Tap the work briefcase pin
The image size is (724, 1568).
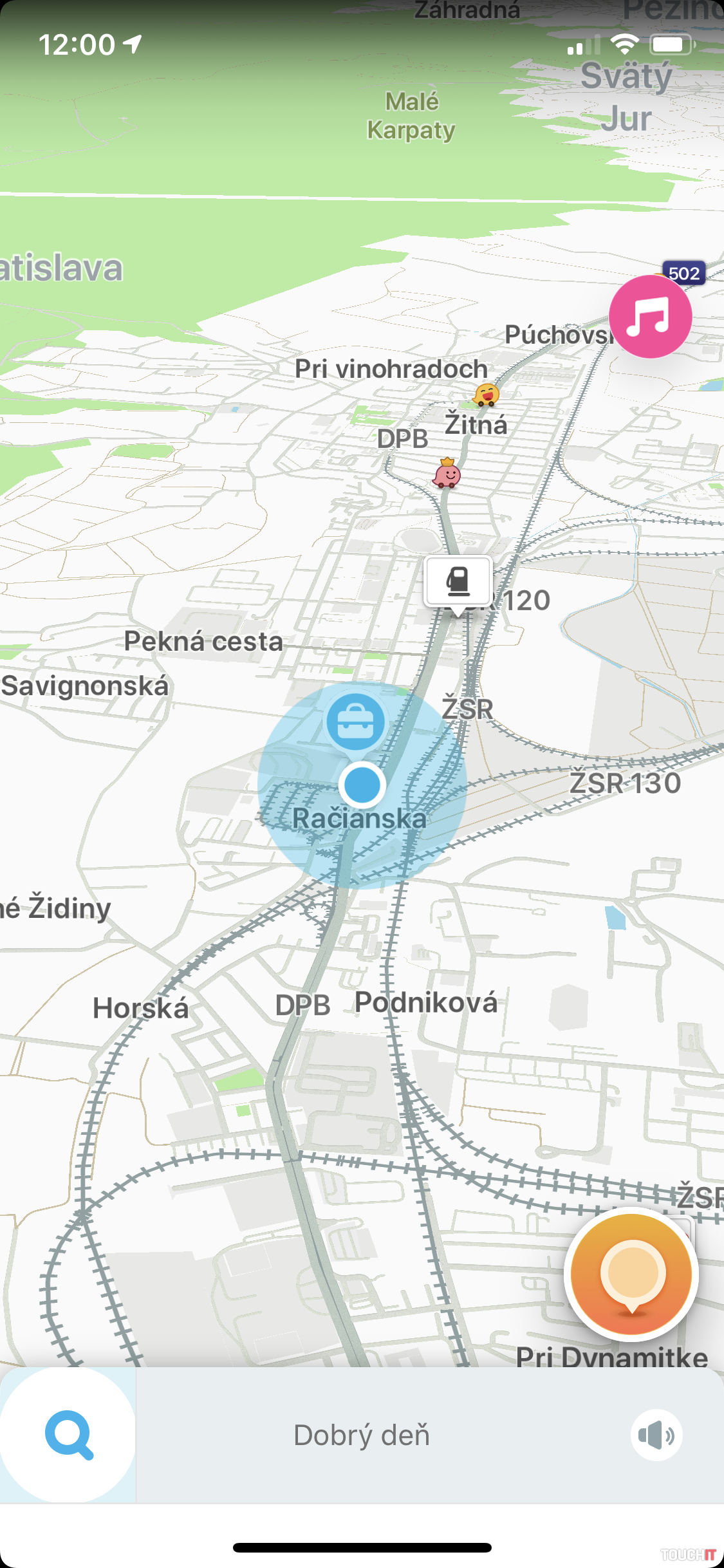tap(356, 723)
